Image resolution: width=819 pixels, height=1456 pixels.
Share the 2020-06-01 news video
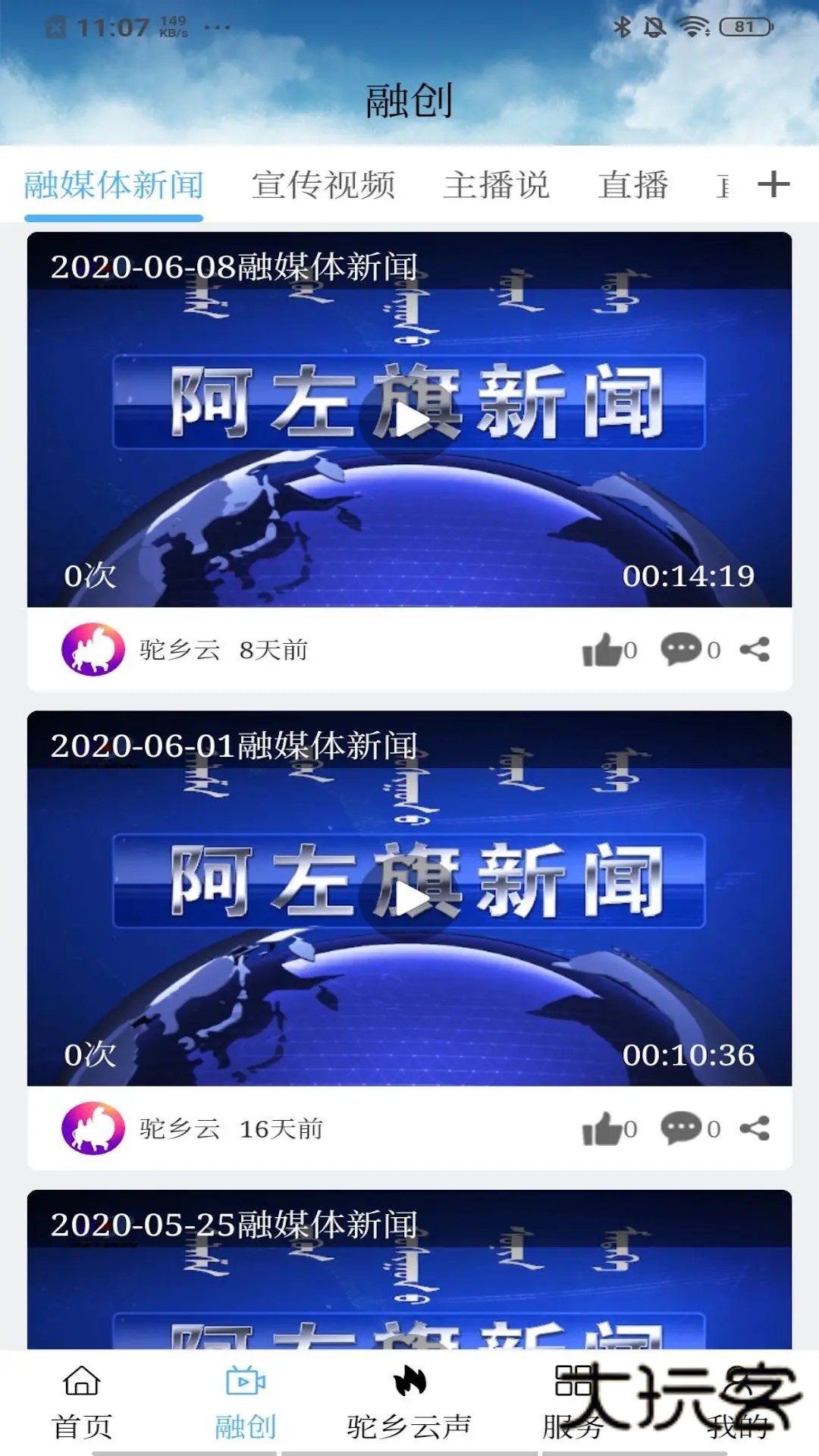755,1130
